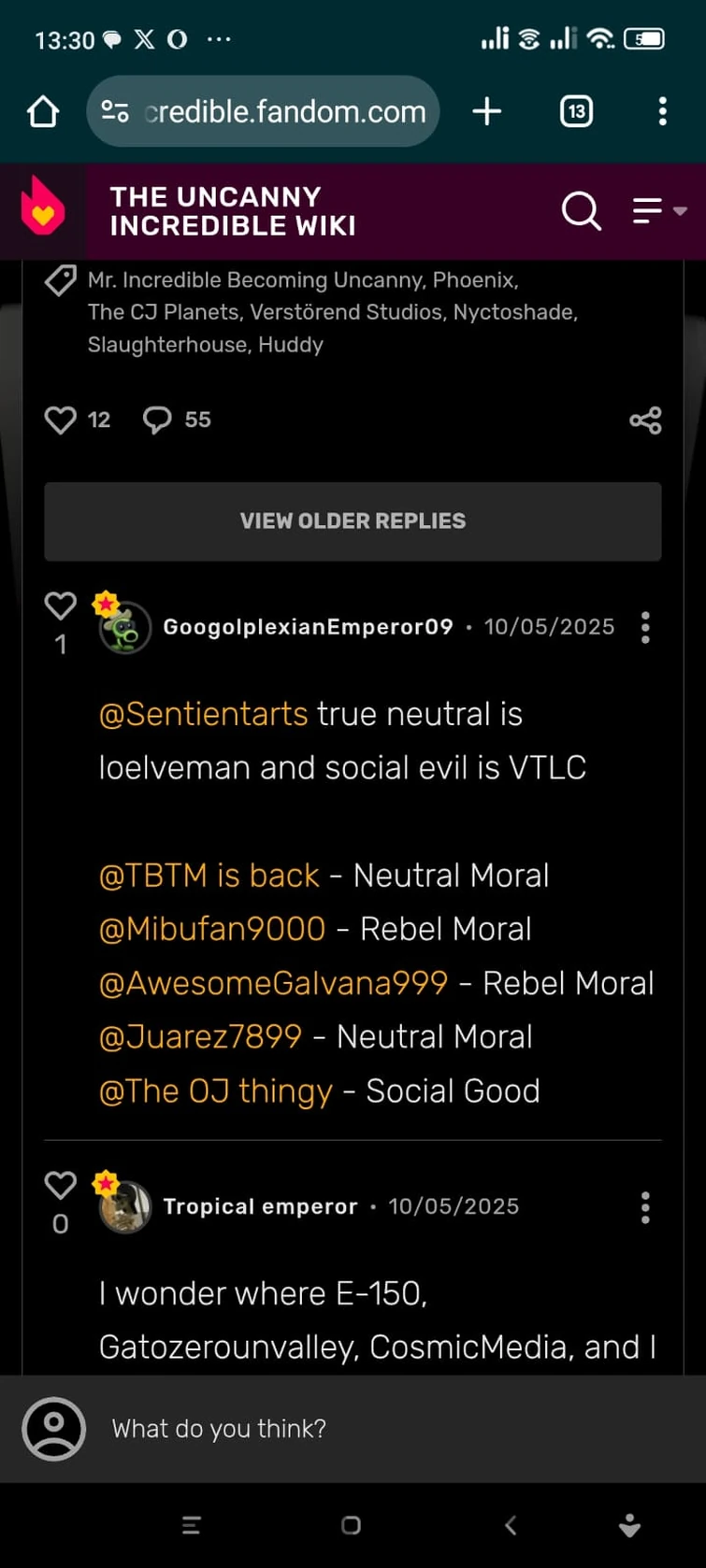Screen dimensions: 706x1568
Task: Click the tag icon above the tag list
Action: click(58, 279)
